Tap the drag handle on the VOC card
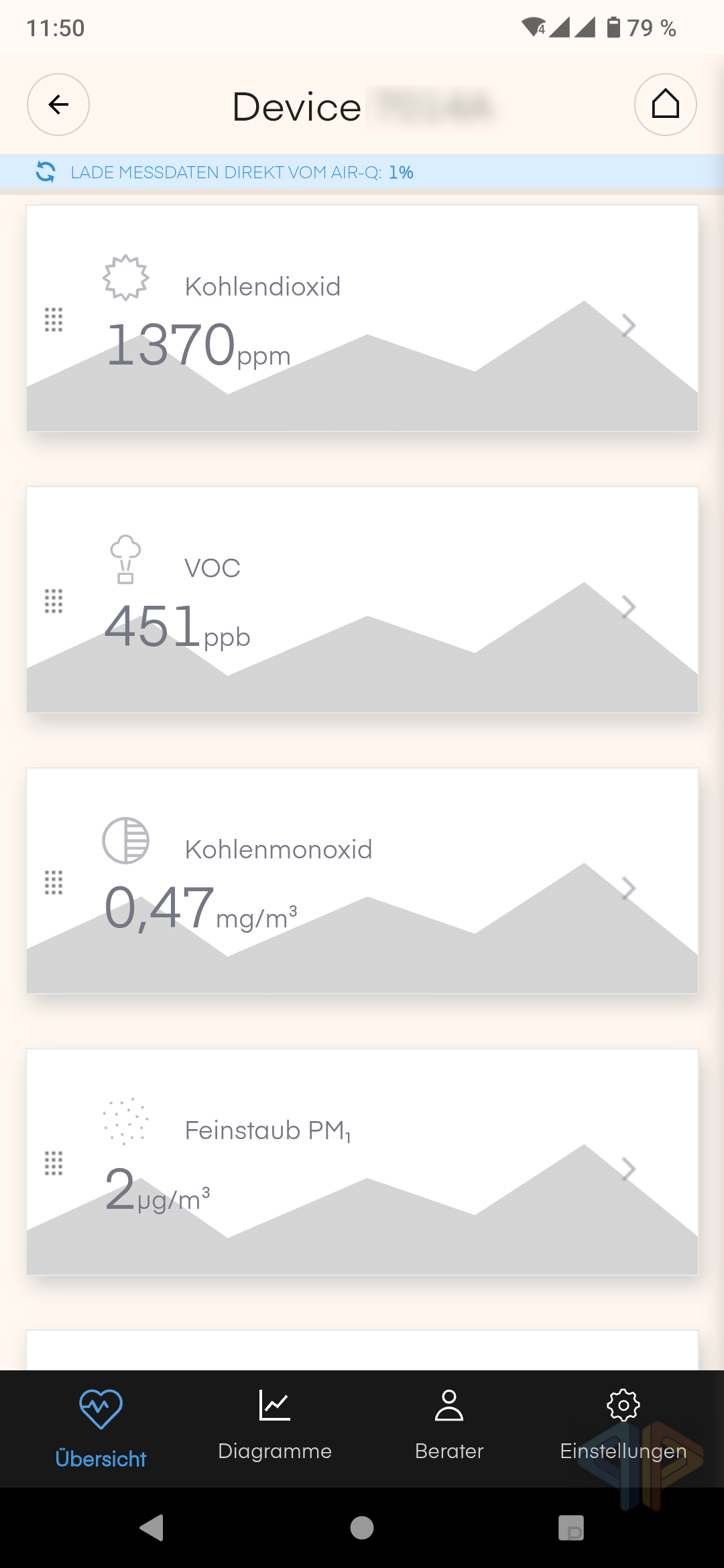Image resolution: width=724 pixels, height=1568 pixels. tap(54, 601)
